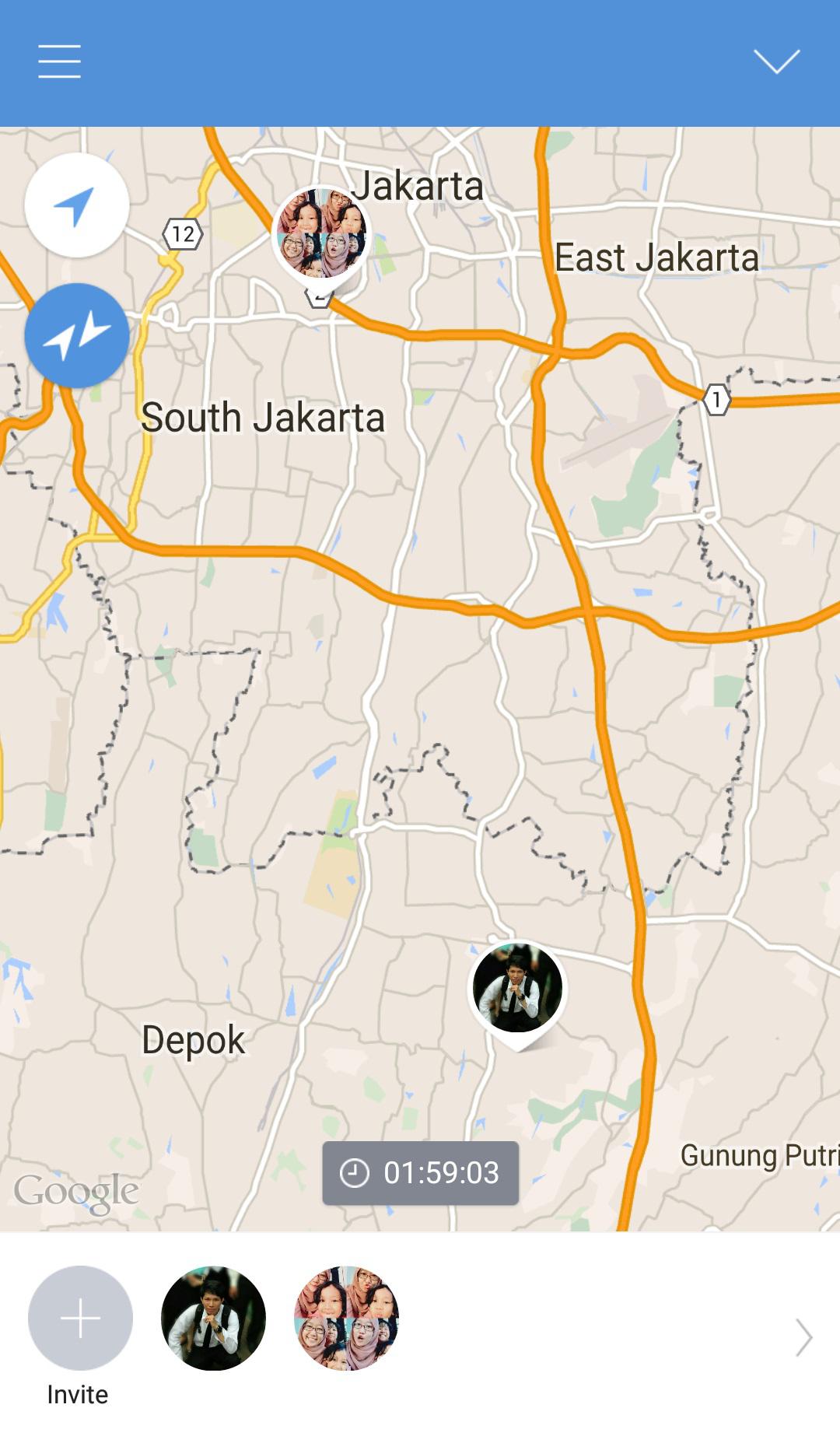This screenshot has width=840, height=1443.
Task: Tap the 01:59:03 timer badge
Action: point(421,1173)
